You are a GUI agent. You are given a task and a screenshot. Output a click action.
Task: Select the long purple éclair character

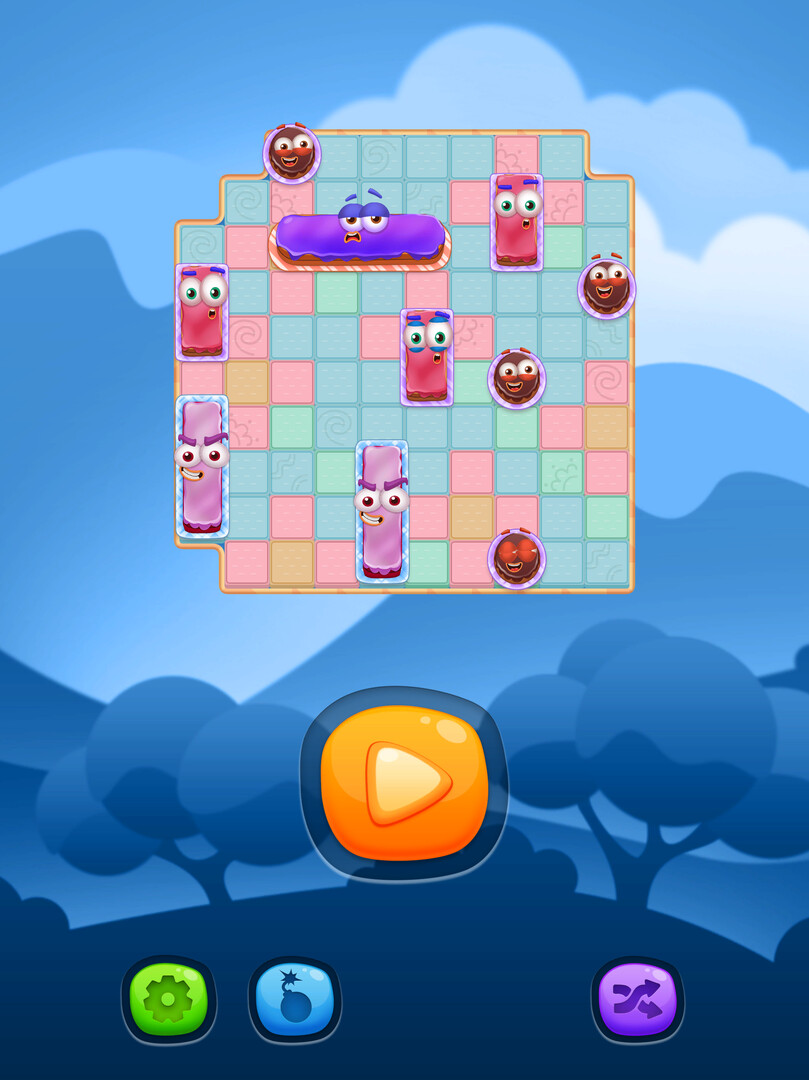pos(359,238)
